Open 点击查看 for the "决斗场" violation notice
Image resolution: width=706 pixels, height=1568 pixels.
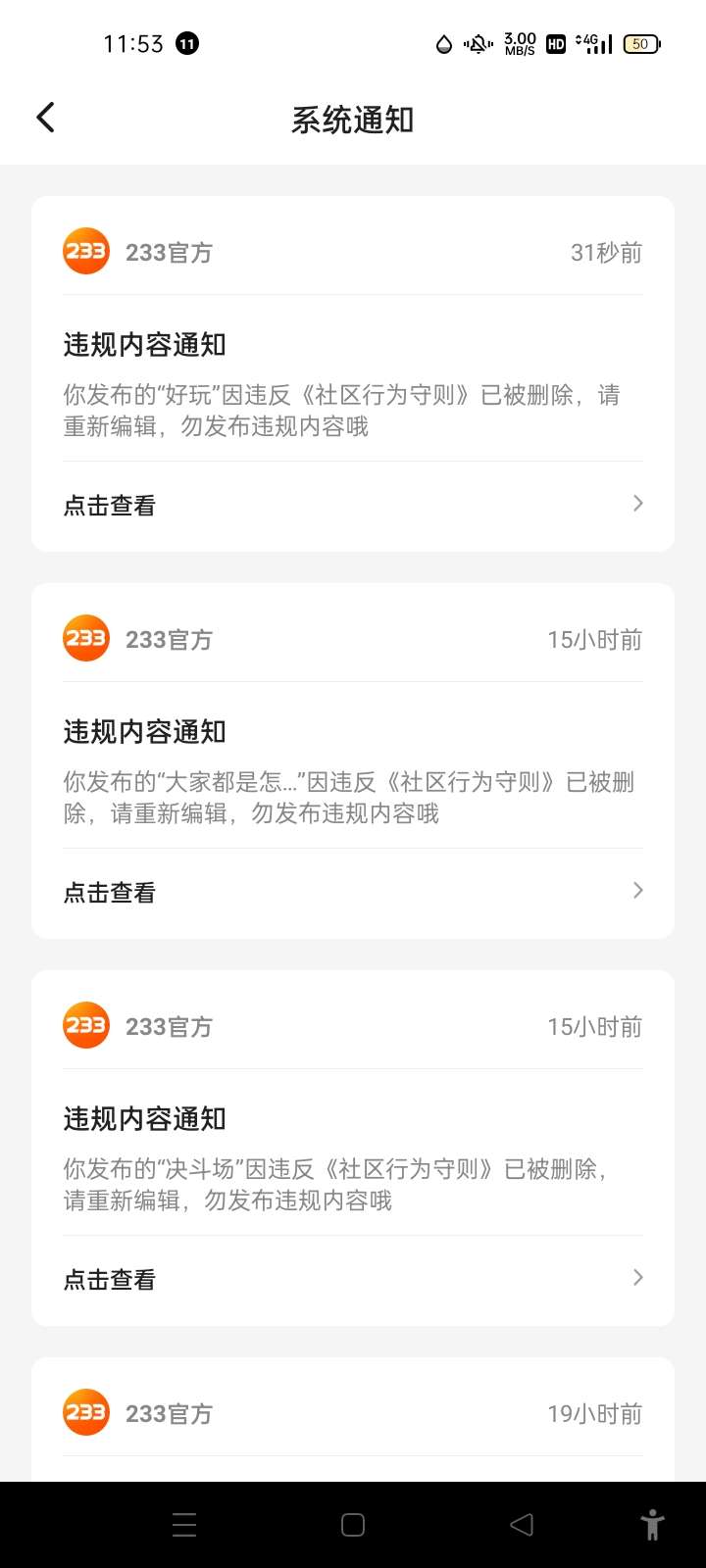[x=353, y=1279]
